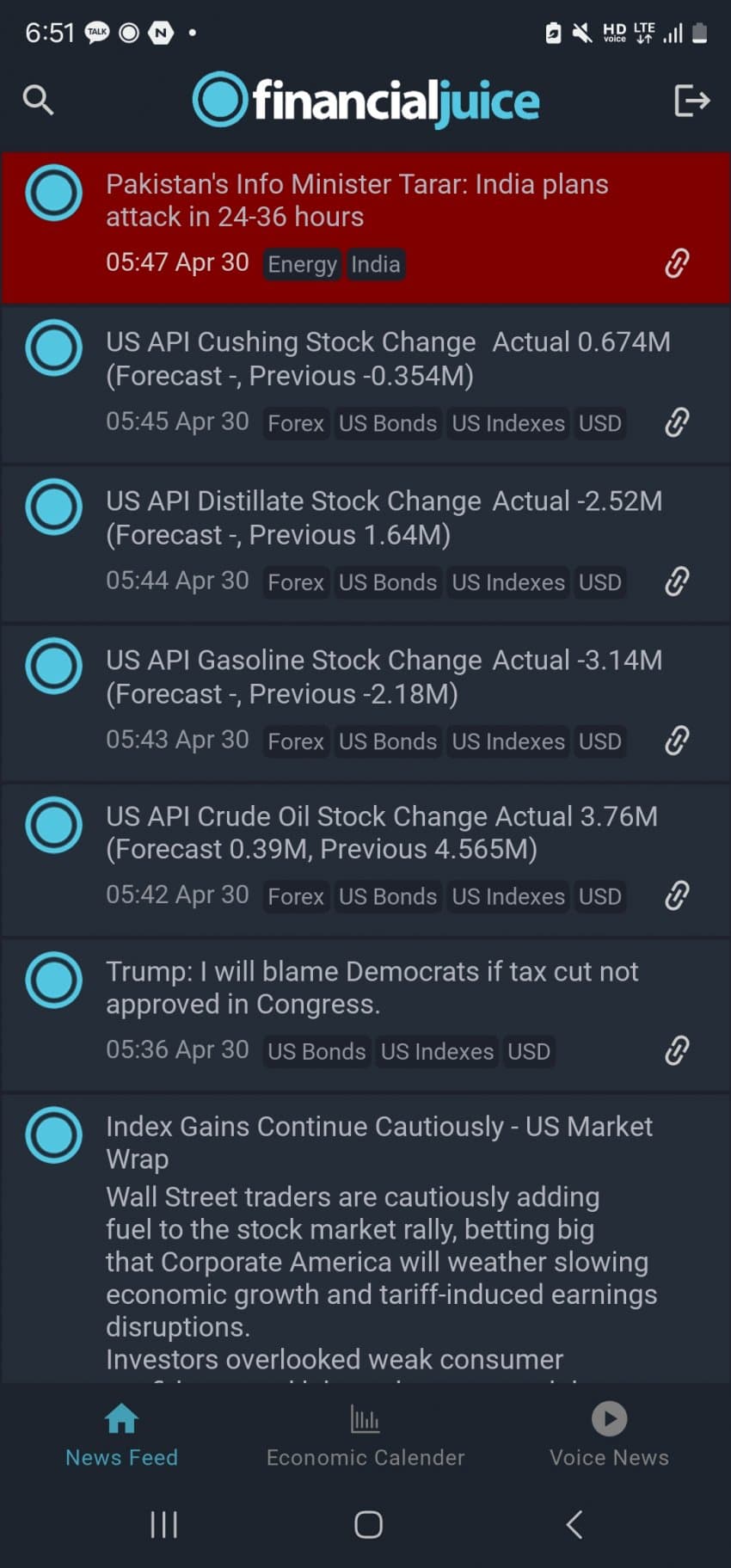Read the US Market Wrap article
Image resolution: width=731 pixels, height=1568 pixels.
click(379, 1142)
